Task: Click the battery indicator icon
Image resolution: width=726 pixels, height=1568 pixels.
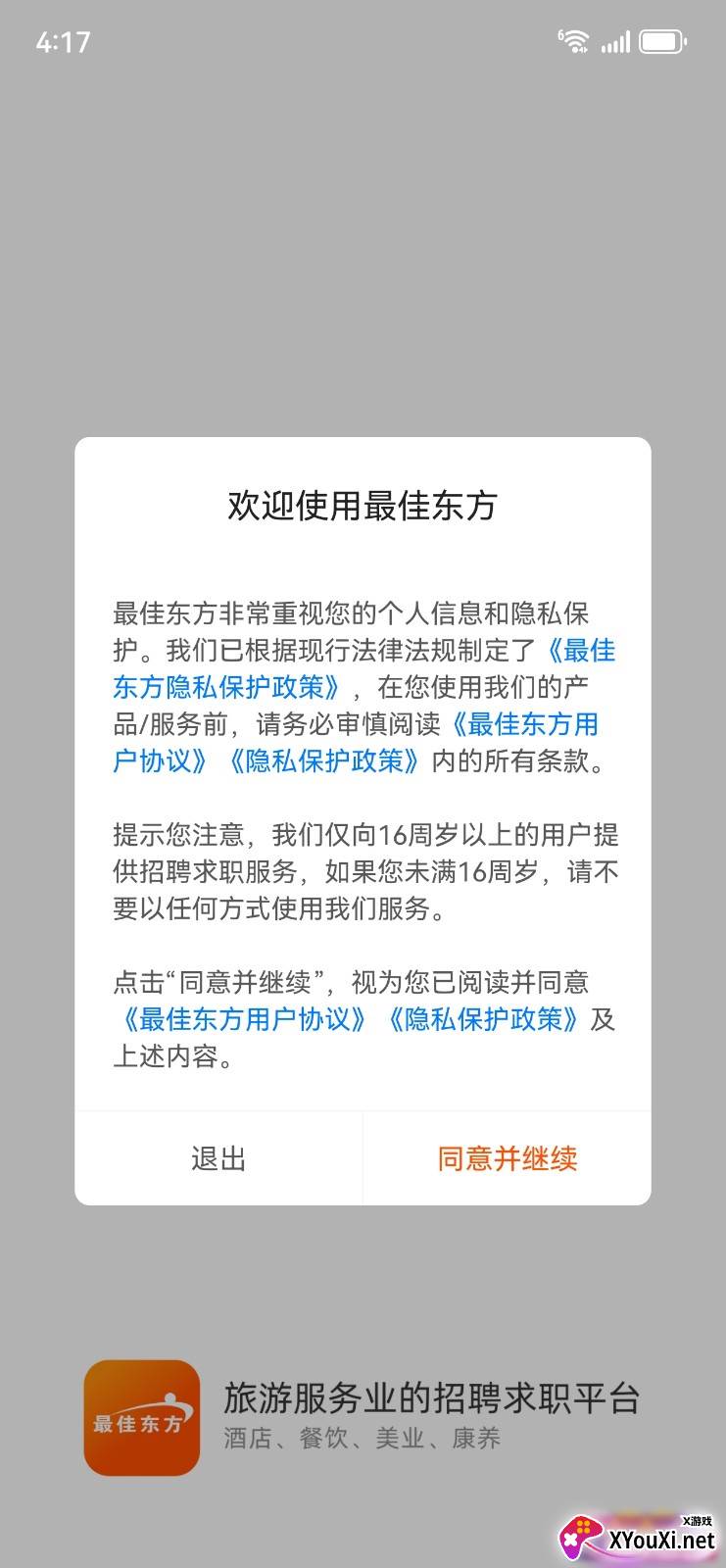Action: pyautogui.click(x=661, y=41)
